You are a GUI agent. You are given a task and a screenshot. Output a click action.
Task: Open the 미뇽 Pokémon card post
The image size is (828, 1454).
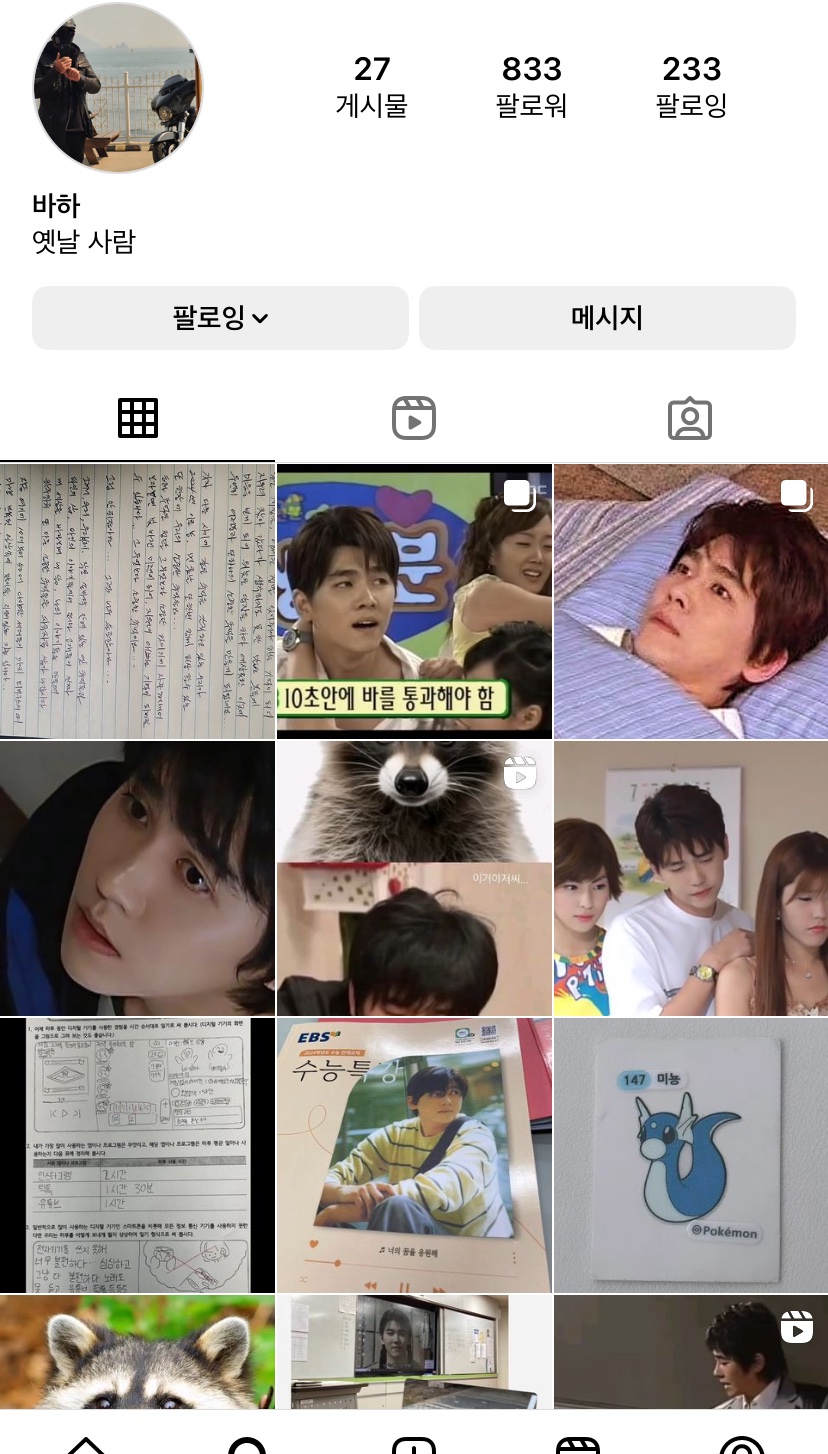(x=691, y=1155)
